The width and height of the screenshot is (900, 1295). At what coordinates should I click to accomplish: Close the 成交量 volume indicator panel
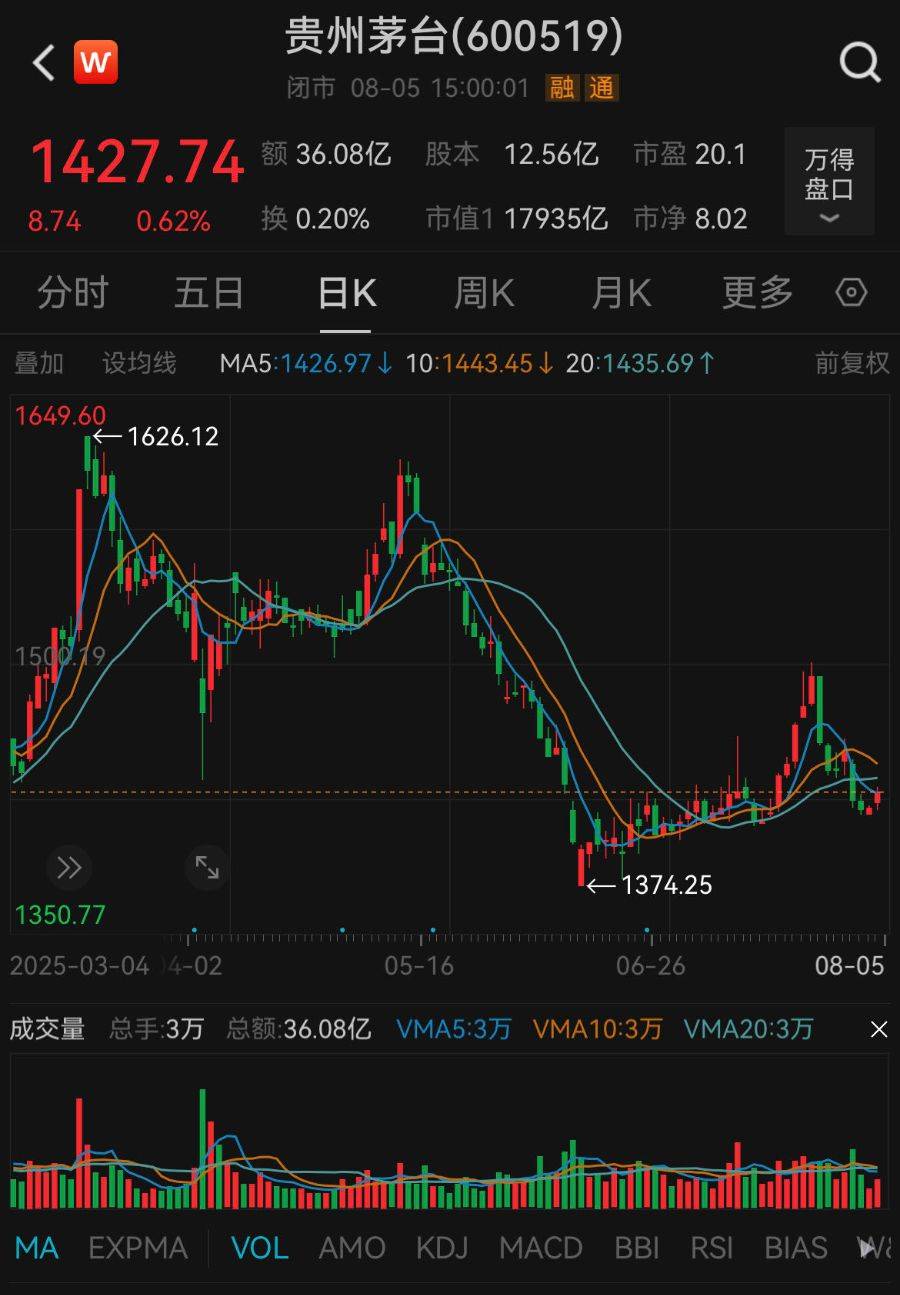[878, 1029]
